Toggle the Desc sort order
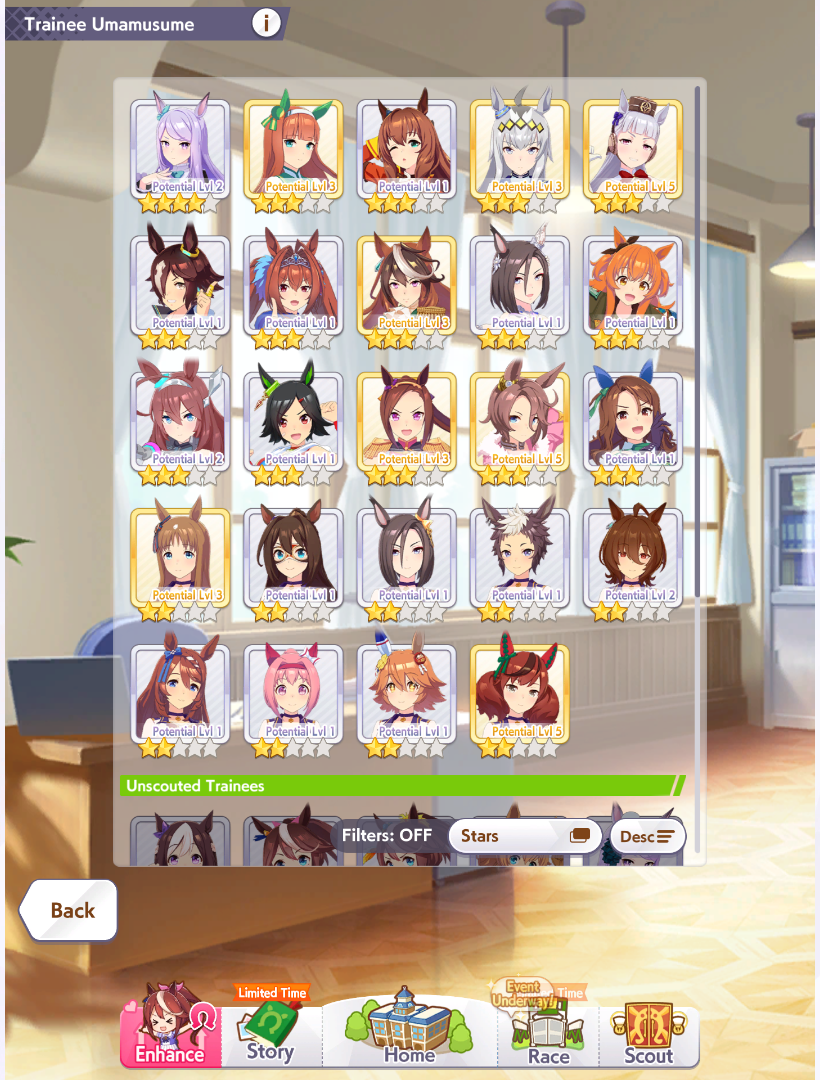 [x=647, y=836]
